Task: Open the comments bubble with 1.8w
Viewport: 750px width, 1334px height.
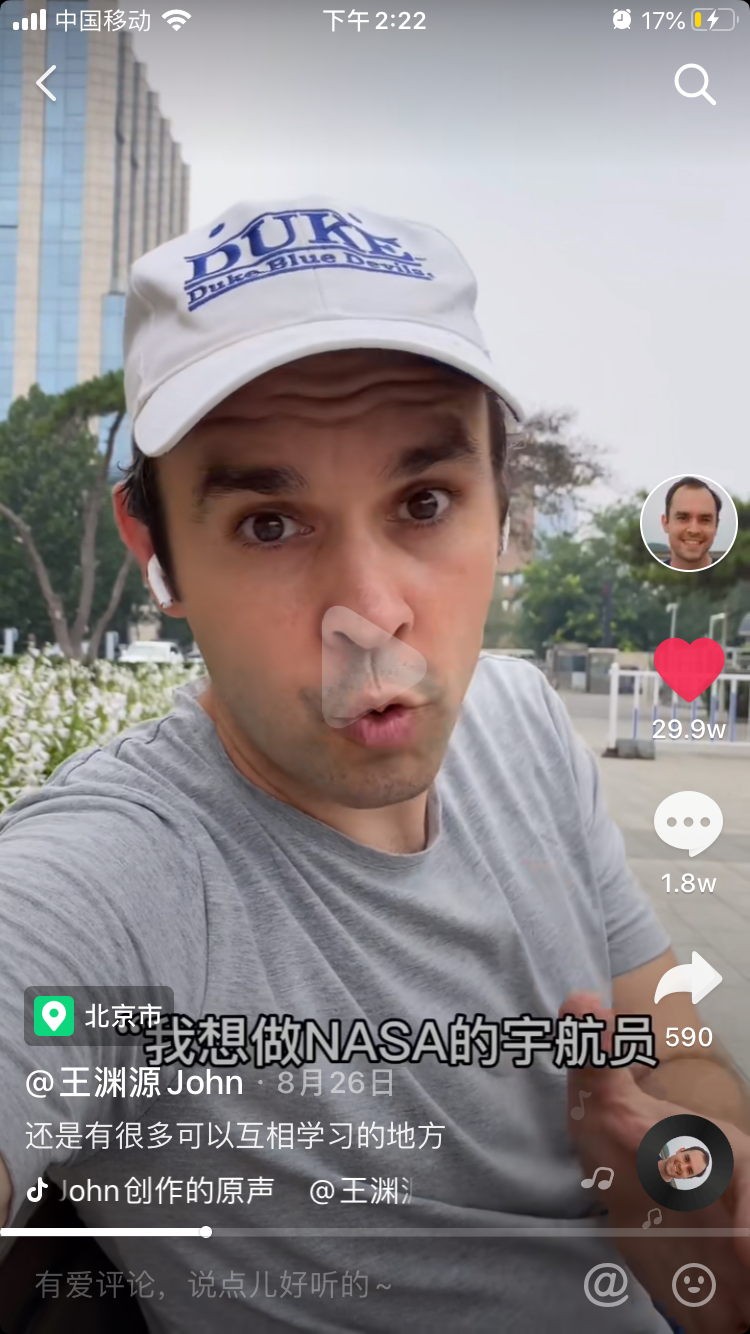Action: pos(688,823)
